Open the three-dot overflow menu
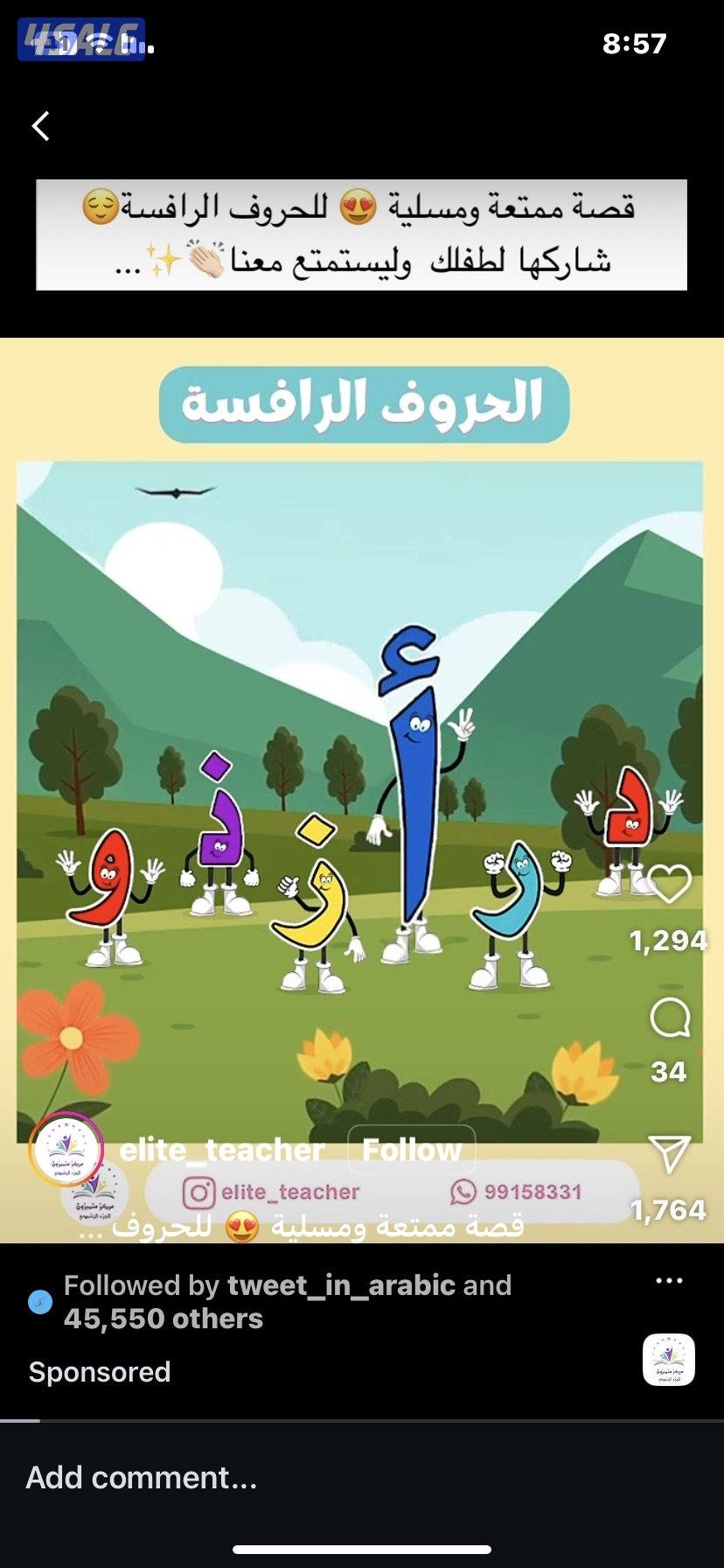 tap(669, 1281)
